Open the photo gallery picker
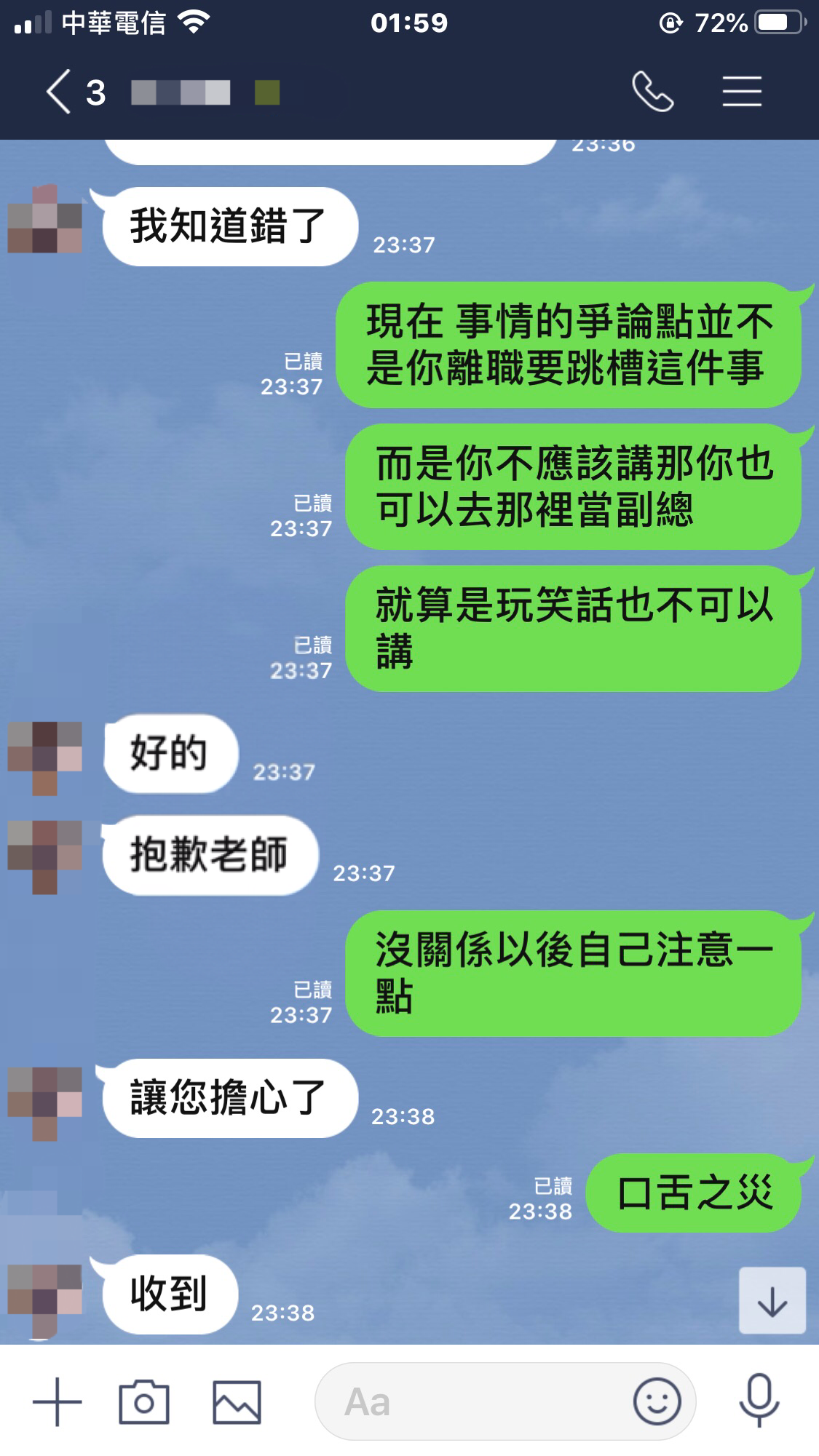Viewport: 819px width, 1456px height. click(237, 1401)
